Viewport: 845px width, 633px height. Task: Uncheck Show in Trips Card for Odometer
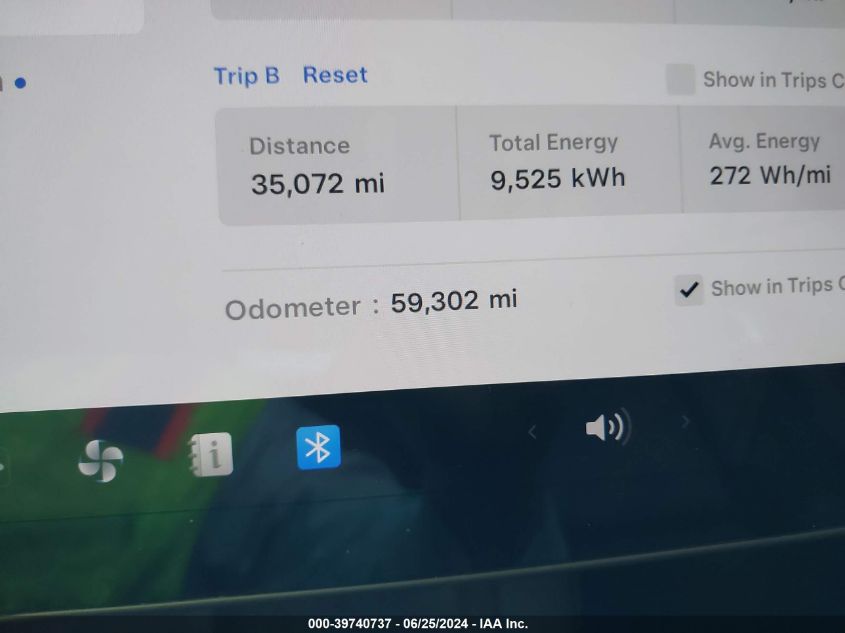click(x=689, y=290)
